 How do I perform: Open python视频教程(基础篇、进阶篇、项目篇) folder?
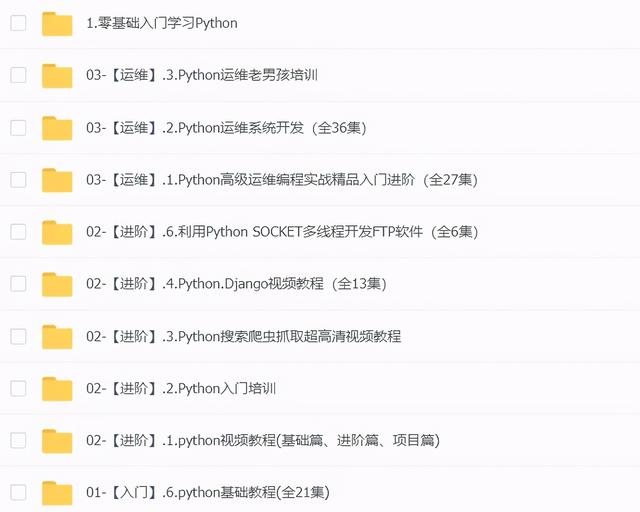click(262, 439)
